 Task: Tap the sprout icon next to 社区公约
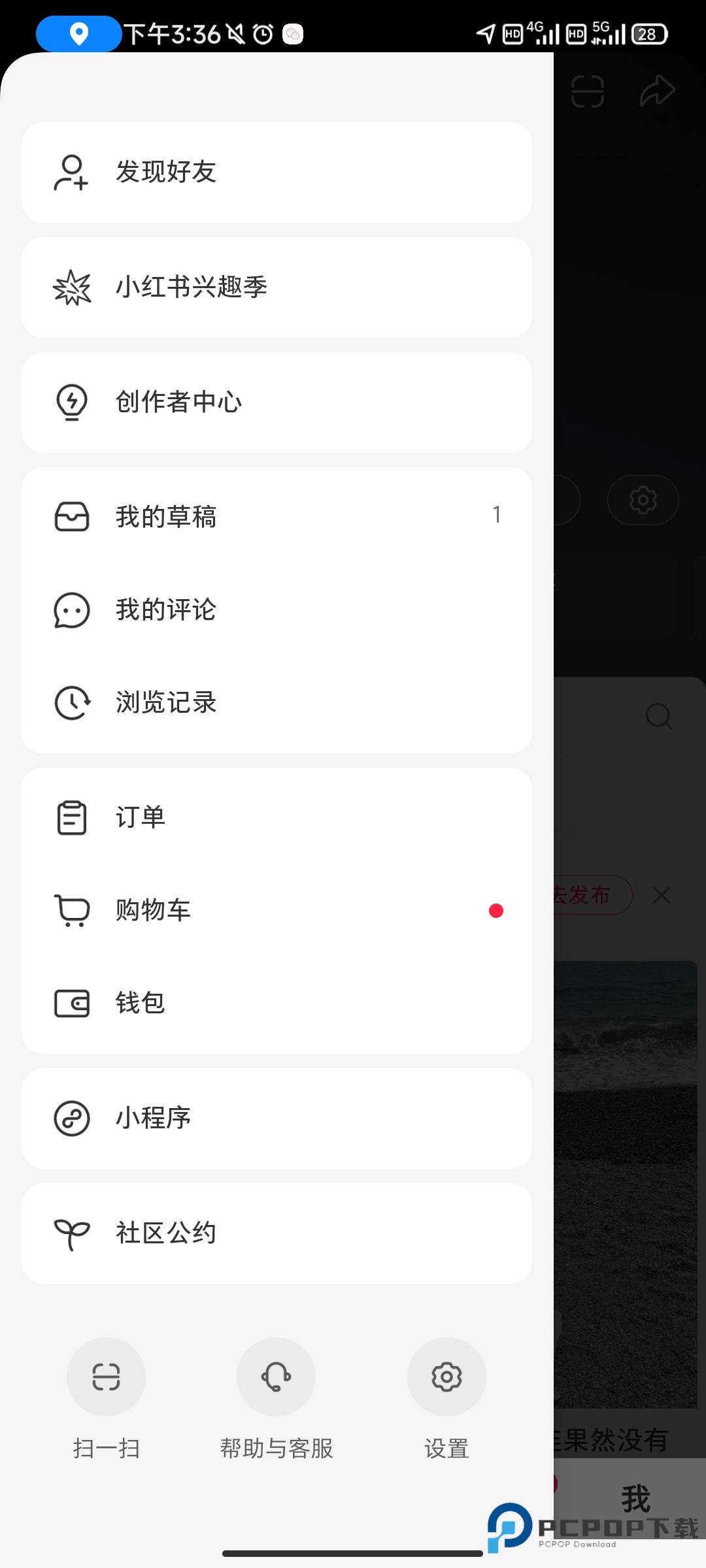[x=71, y=1233]
